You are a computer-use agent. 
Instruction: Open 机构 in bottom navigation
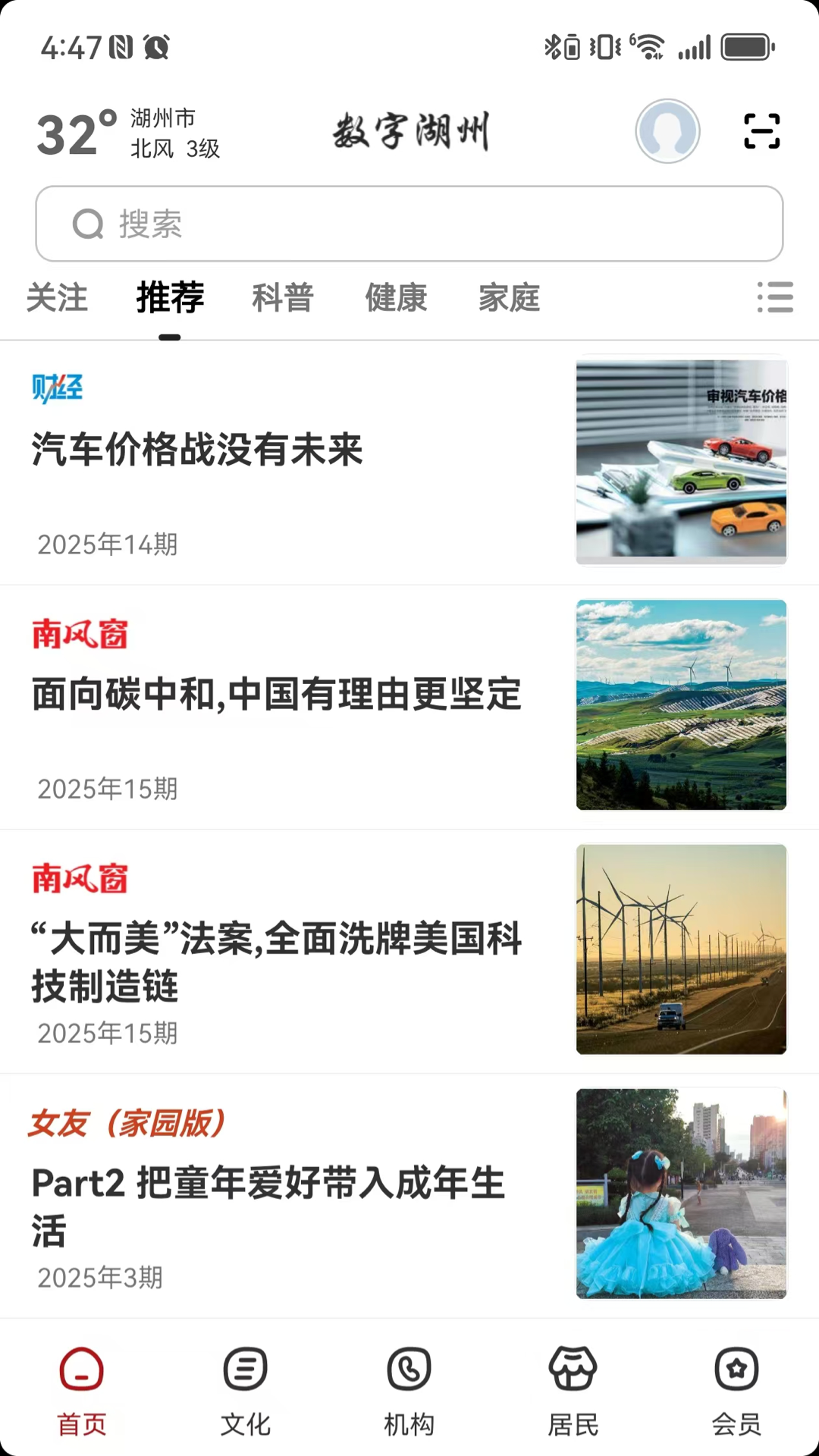pyautogui.click(x=409, y=1392)
